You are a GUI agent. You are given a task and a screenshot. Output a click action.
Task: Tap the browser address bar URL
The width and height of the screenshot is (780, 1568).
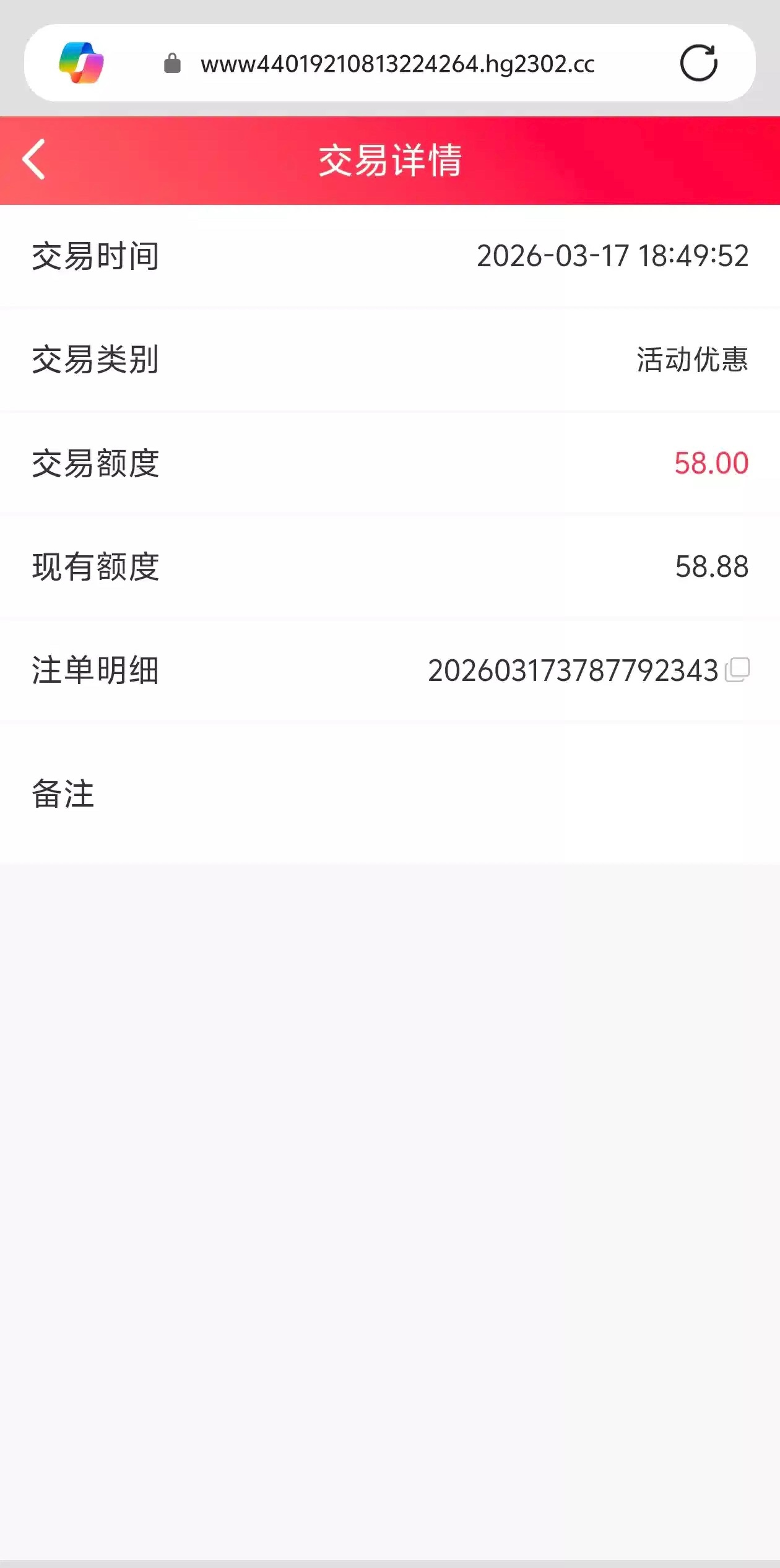coord(397,64)
